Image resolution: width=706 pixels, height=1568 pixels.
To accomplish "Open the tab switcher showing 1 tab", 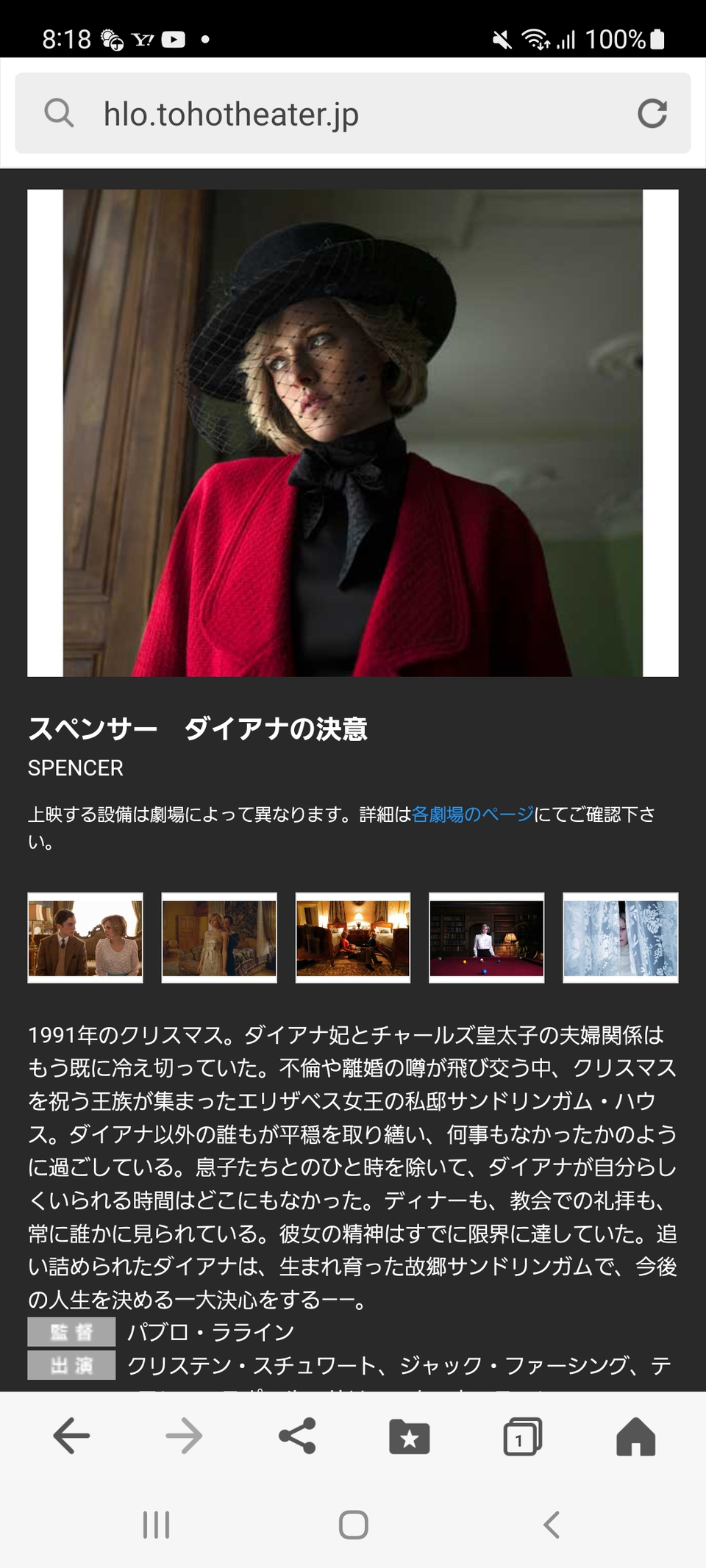I will [x=522, y=1436].
